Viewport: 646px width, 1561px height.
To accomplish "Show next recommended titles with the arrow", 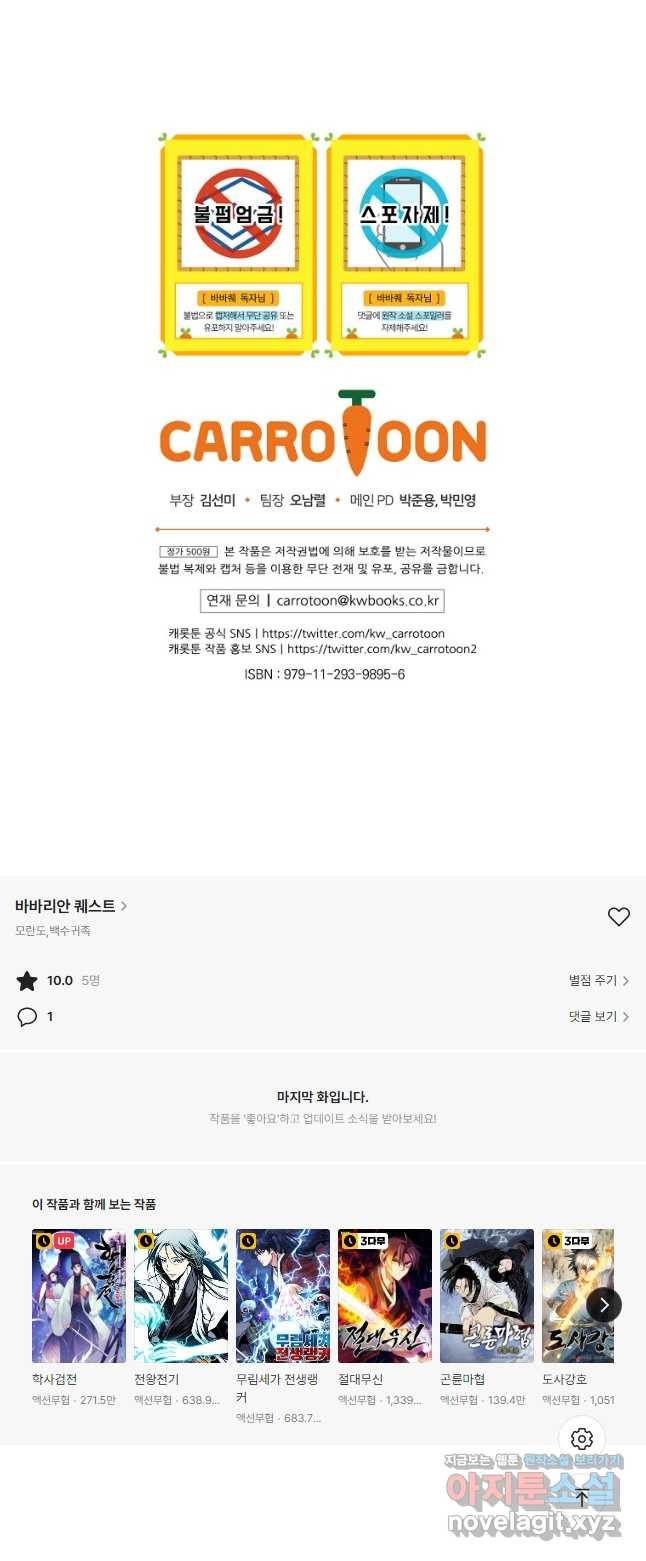I will pos(604,1305).
